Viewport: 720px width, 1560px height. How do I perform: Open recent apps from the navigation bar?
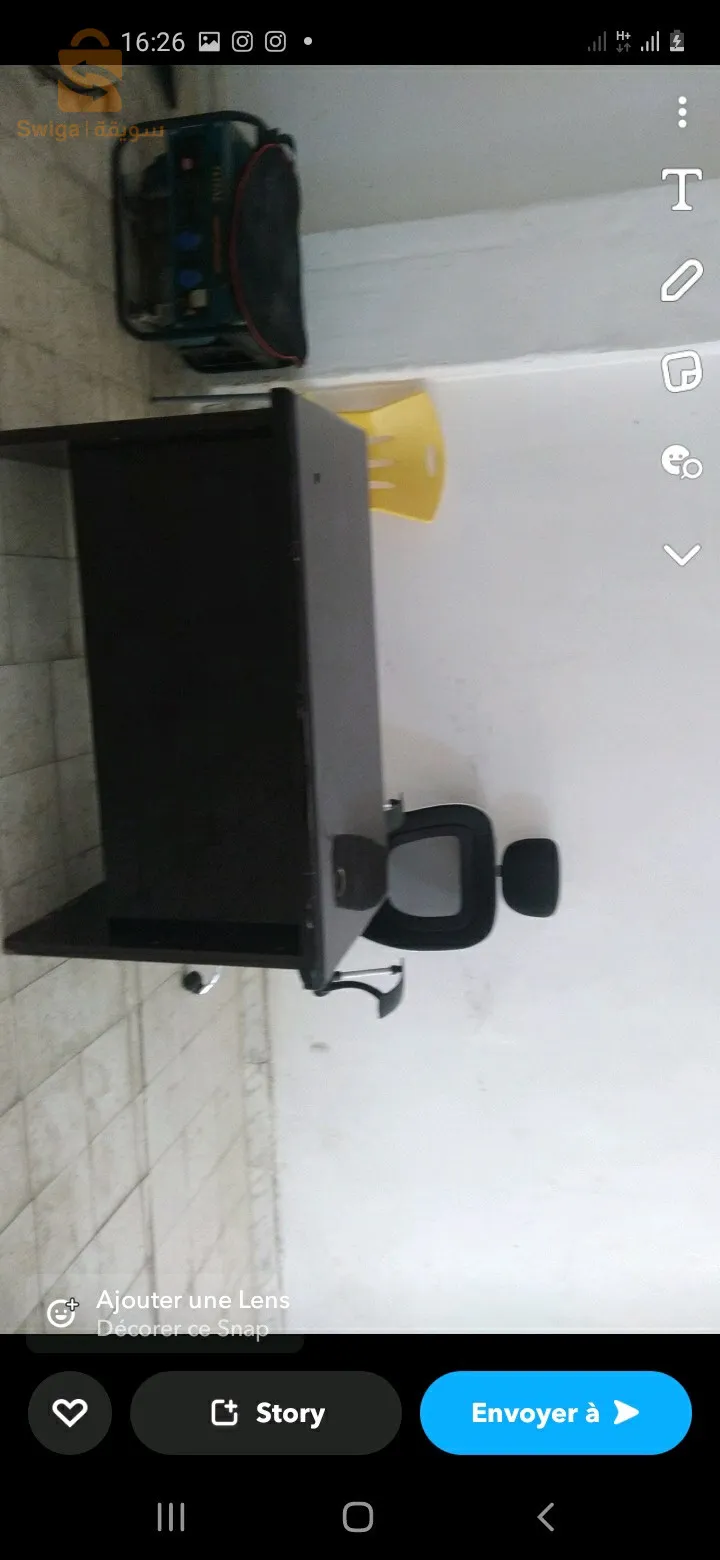[x=171, y=1518]
